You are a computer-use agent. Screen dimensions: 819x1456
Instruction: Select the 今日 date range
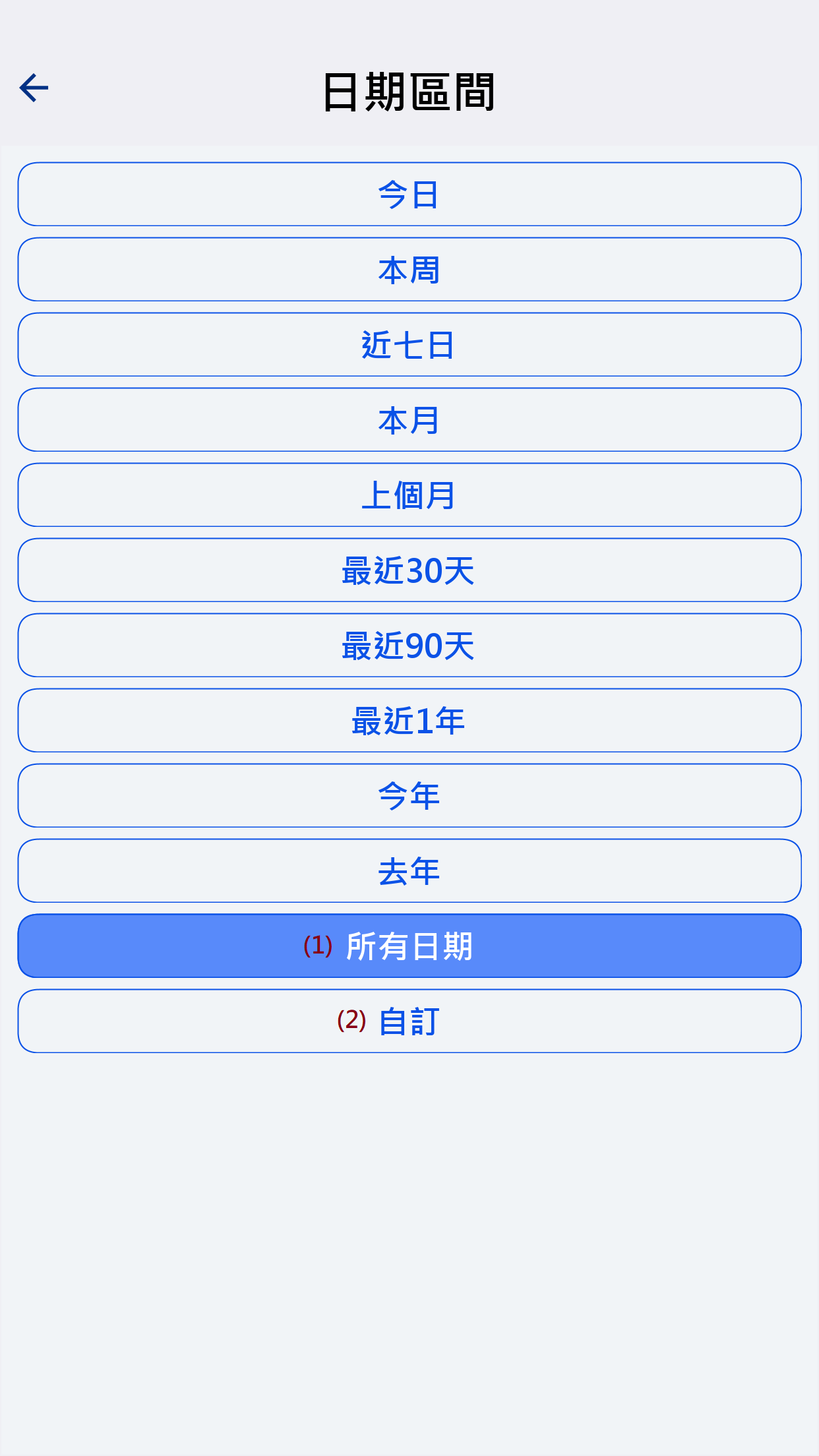(409, 195)
